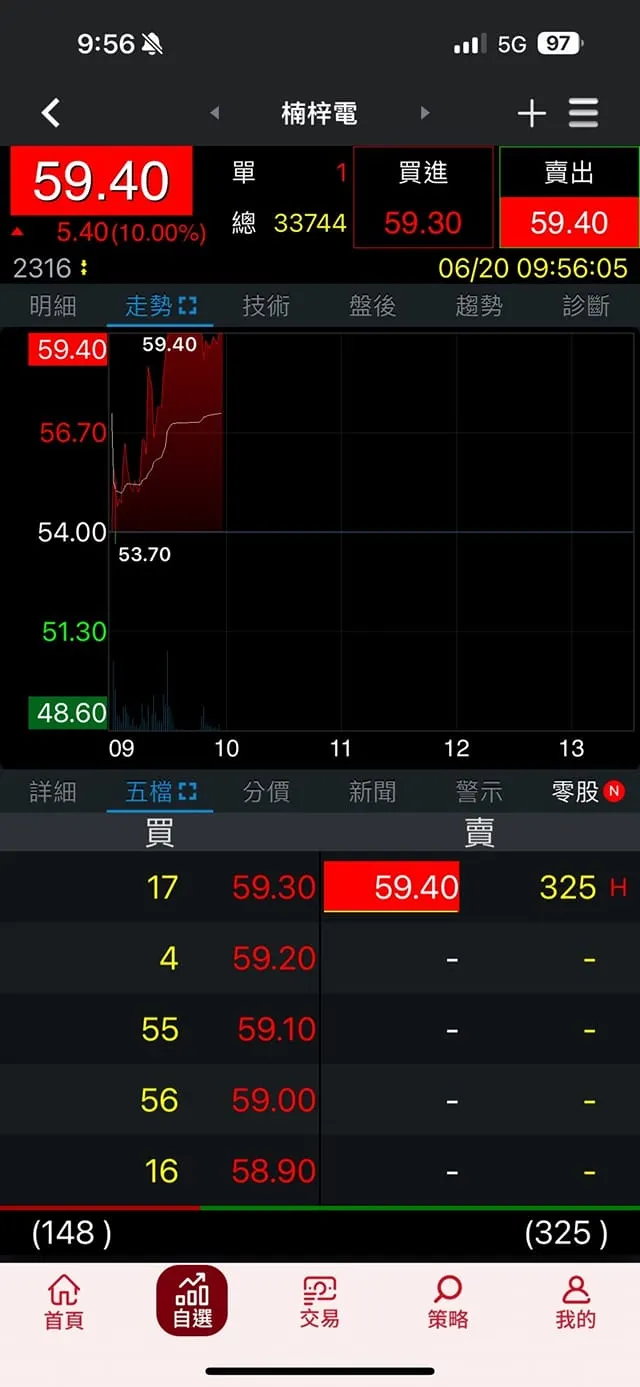Image resolution: width=640 pixels, height=1387 pixels.
Task: Select the 盤後 after-hours tab
Action: coord(372,306)
